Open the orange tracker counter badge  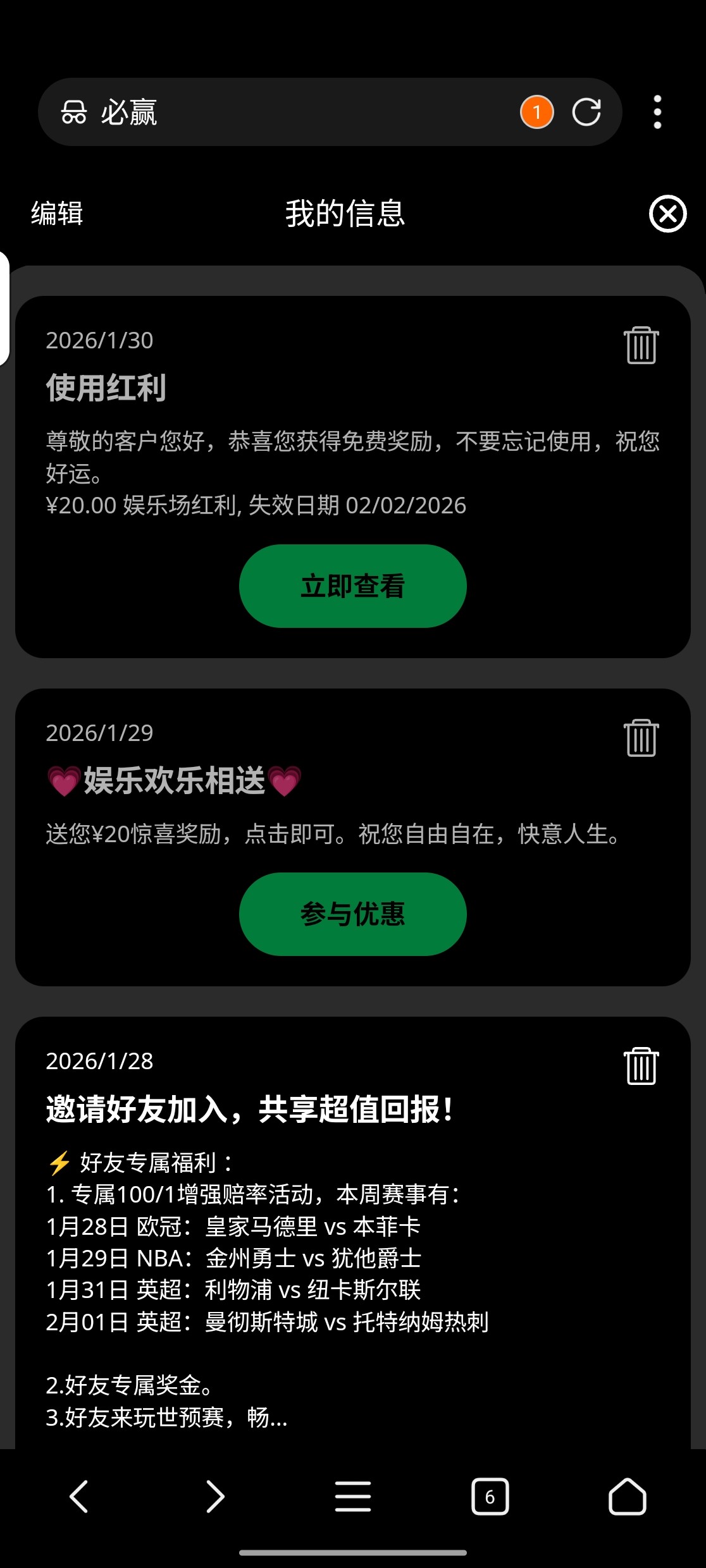(x=536, y=113)
